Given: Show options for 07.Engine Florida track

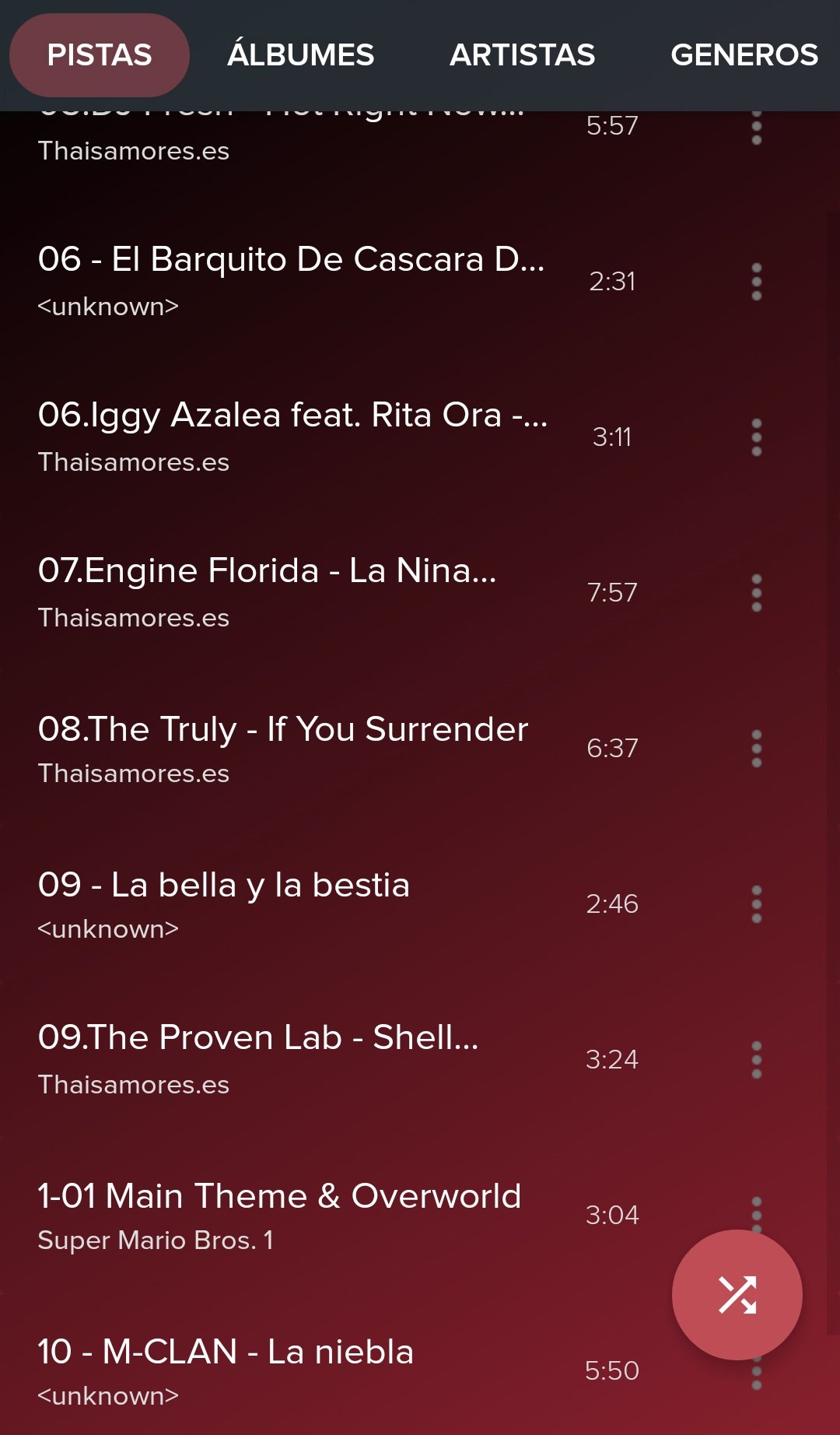Looking at the screenshot, I should tap(756, 593).
